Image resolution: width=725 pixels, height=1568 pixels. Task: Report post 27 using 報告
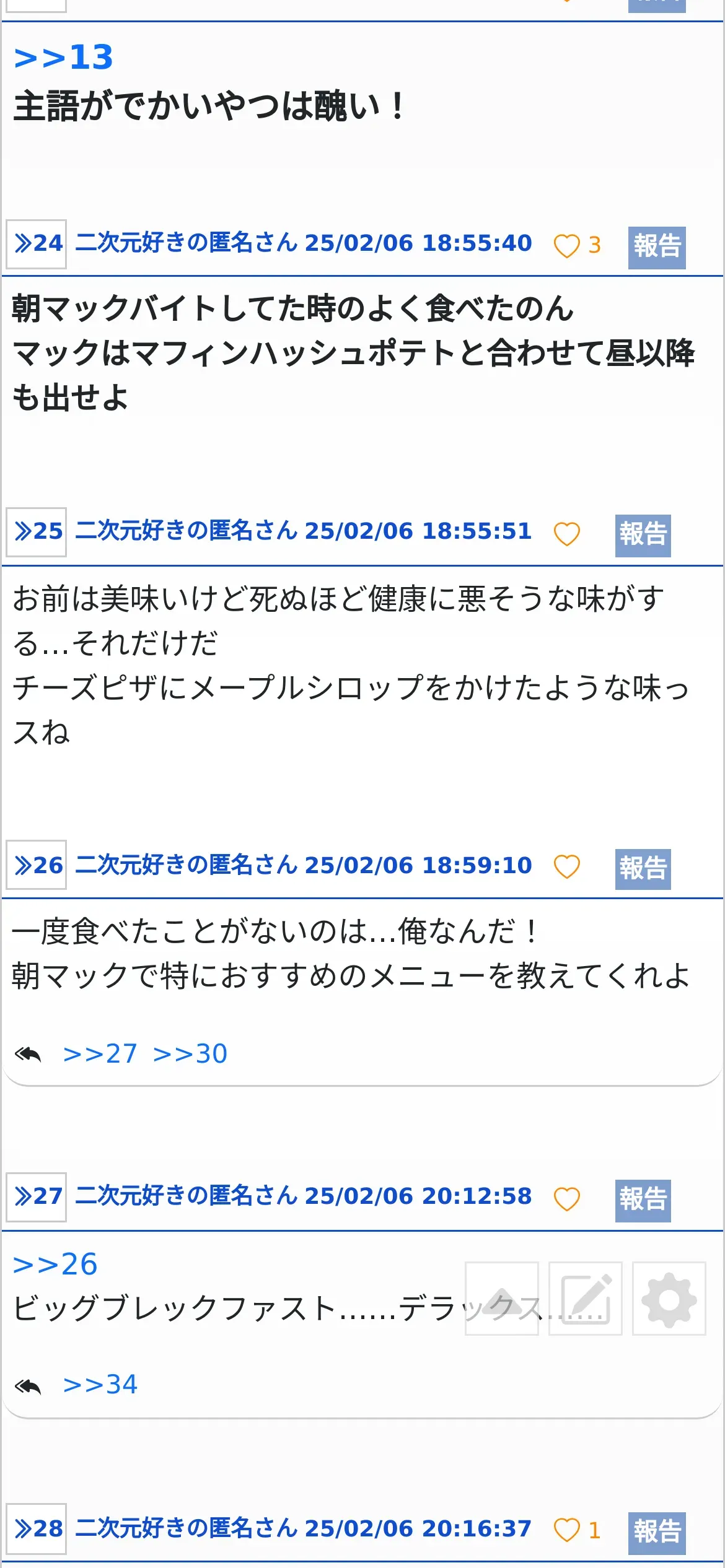coord(643,1200)
